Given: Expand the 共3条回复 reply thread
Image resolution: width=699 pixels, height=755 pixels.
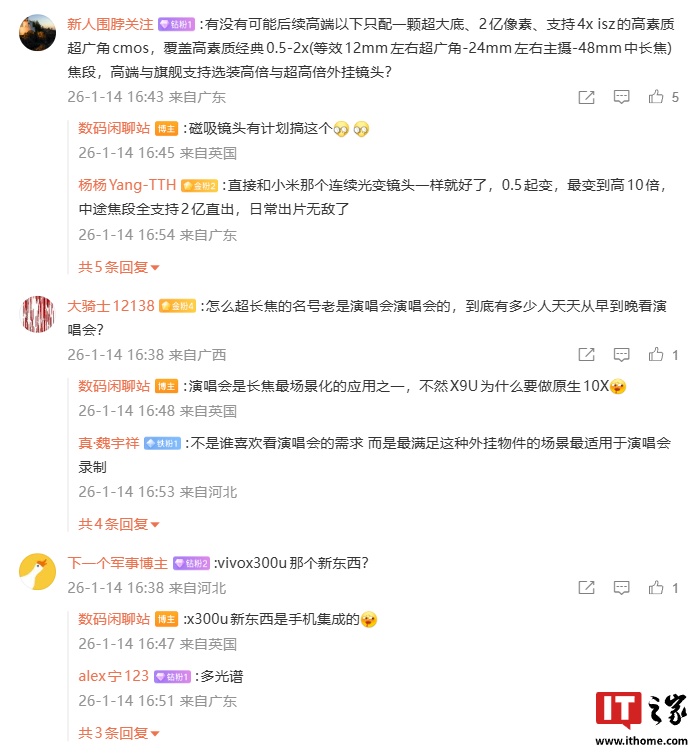Looking at the screenshot, I should pyautogui.click(x=119, y=734).
